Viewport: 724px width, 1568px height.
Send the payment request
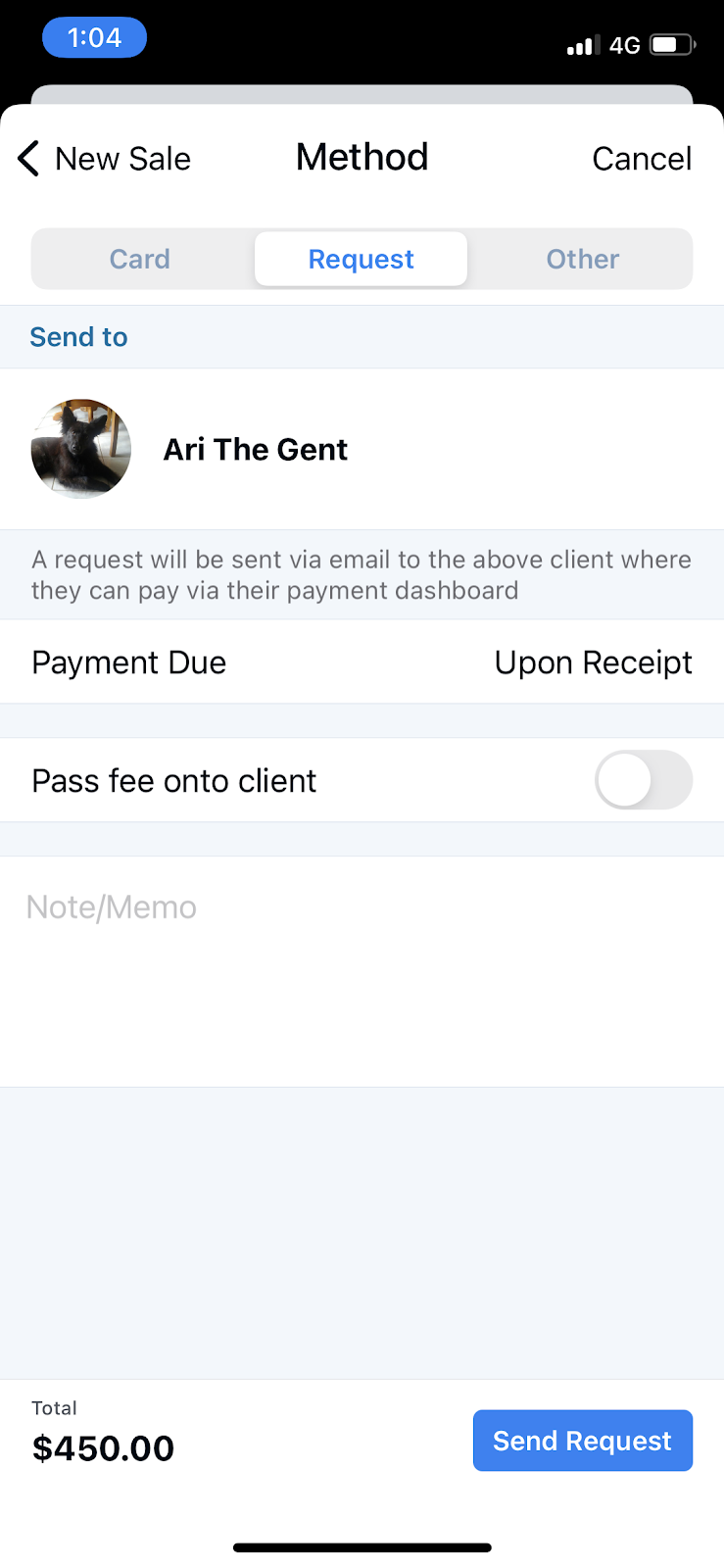coord(582,1441)
